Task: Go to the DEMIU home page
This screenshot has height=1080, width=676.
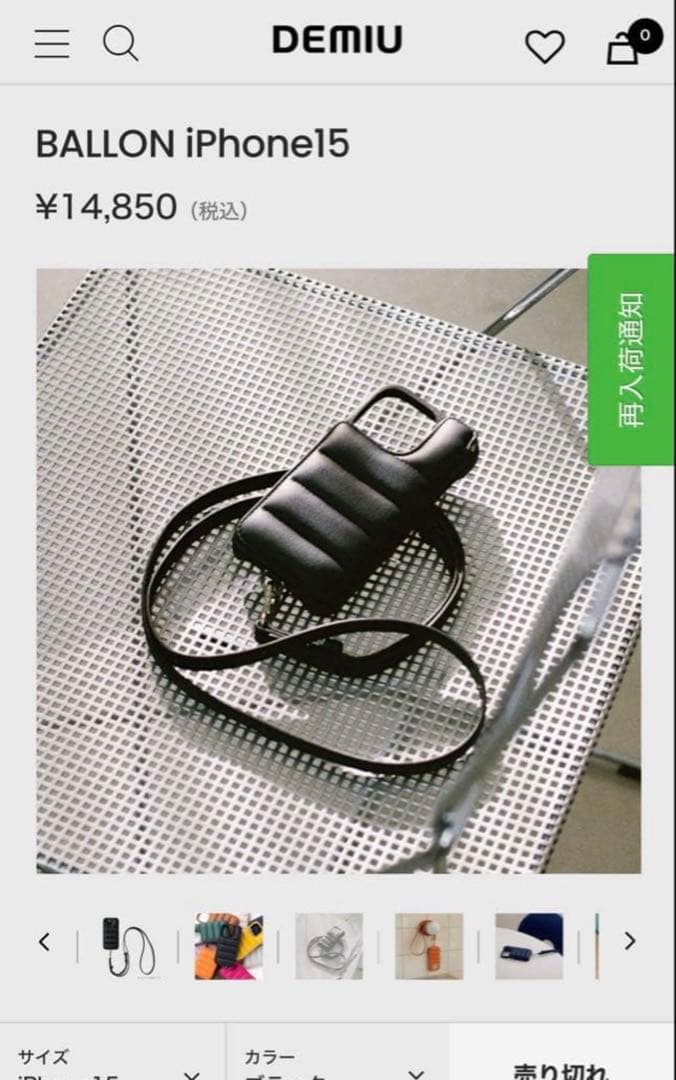Action: pyautogui.click(x=337, y=41)
